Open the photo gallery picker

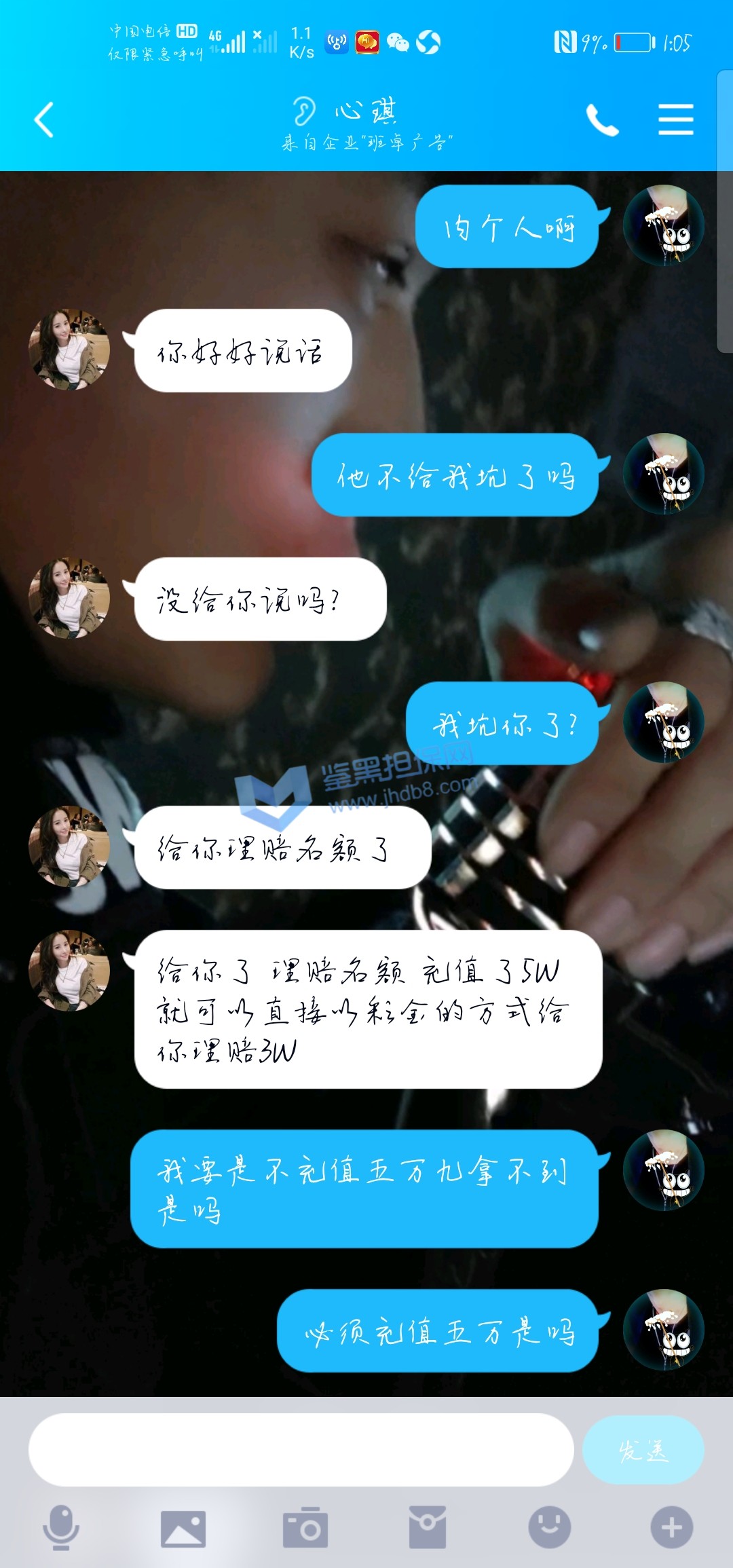click(x=183, y=1529)
